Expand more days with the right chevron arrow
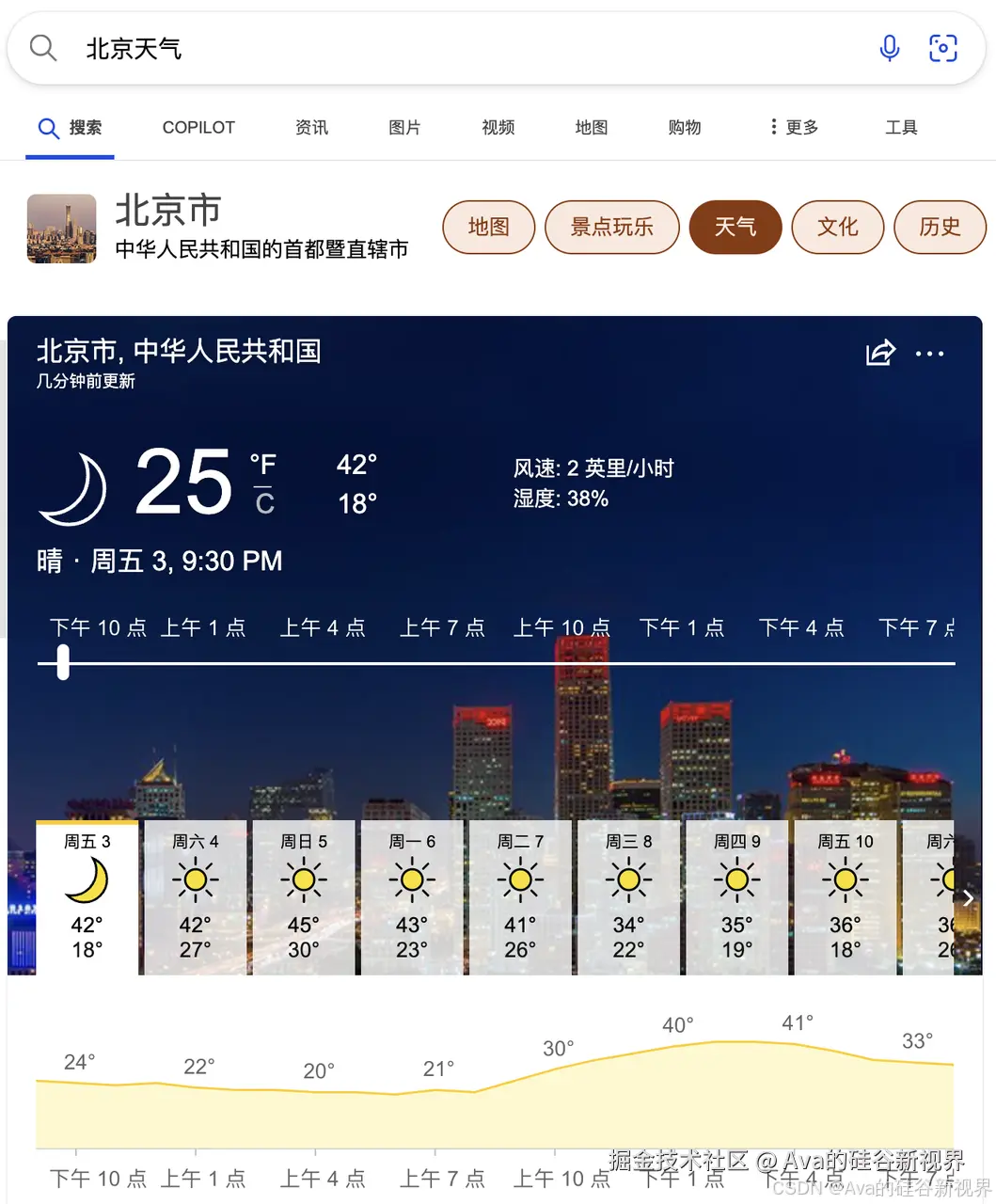This screenshot has width=996, height=1204. [968, 898]
